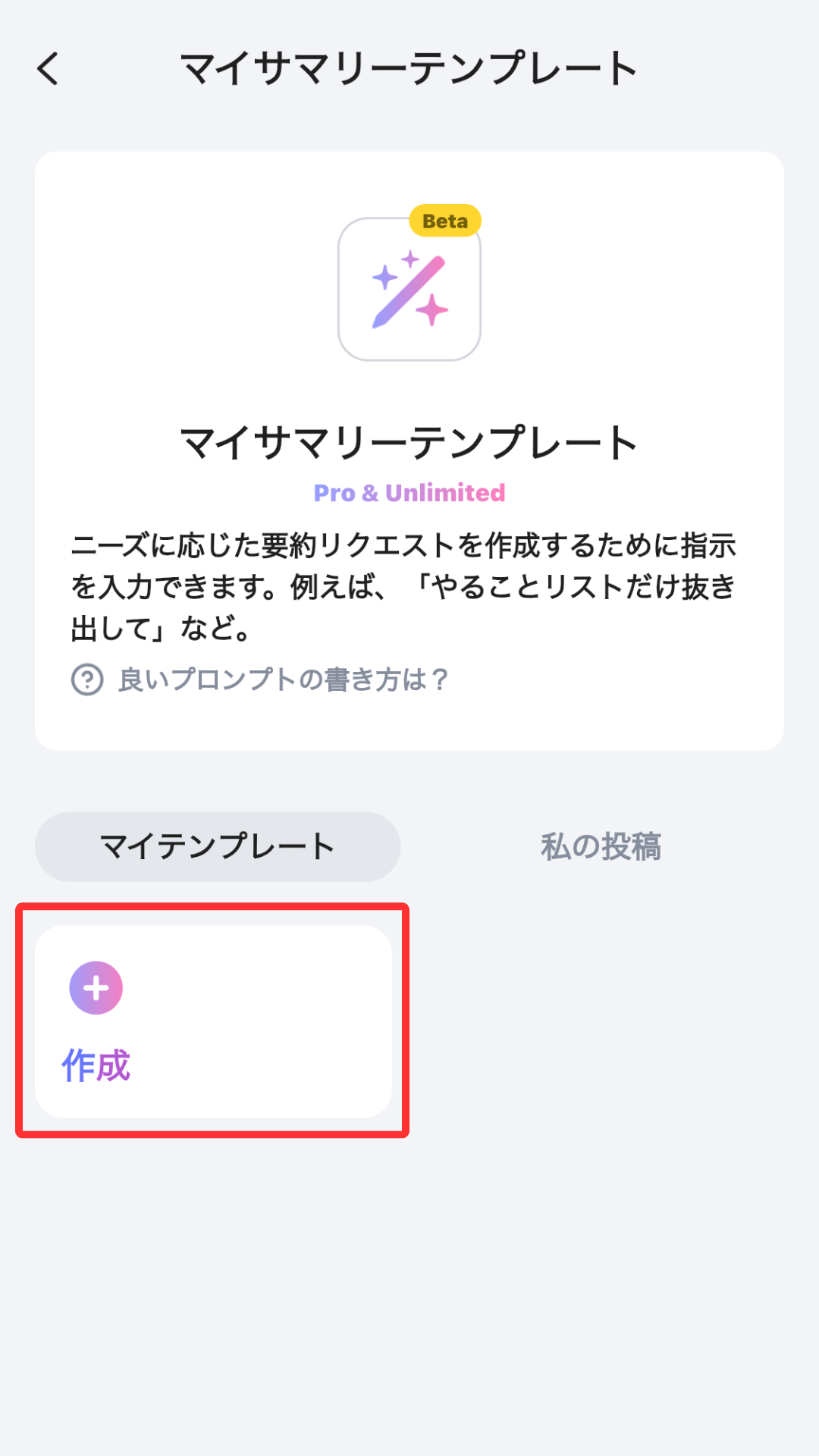
Task: Tap the 作成 card to create template
Action: 213,1021
